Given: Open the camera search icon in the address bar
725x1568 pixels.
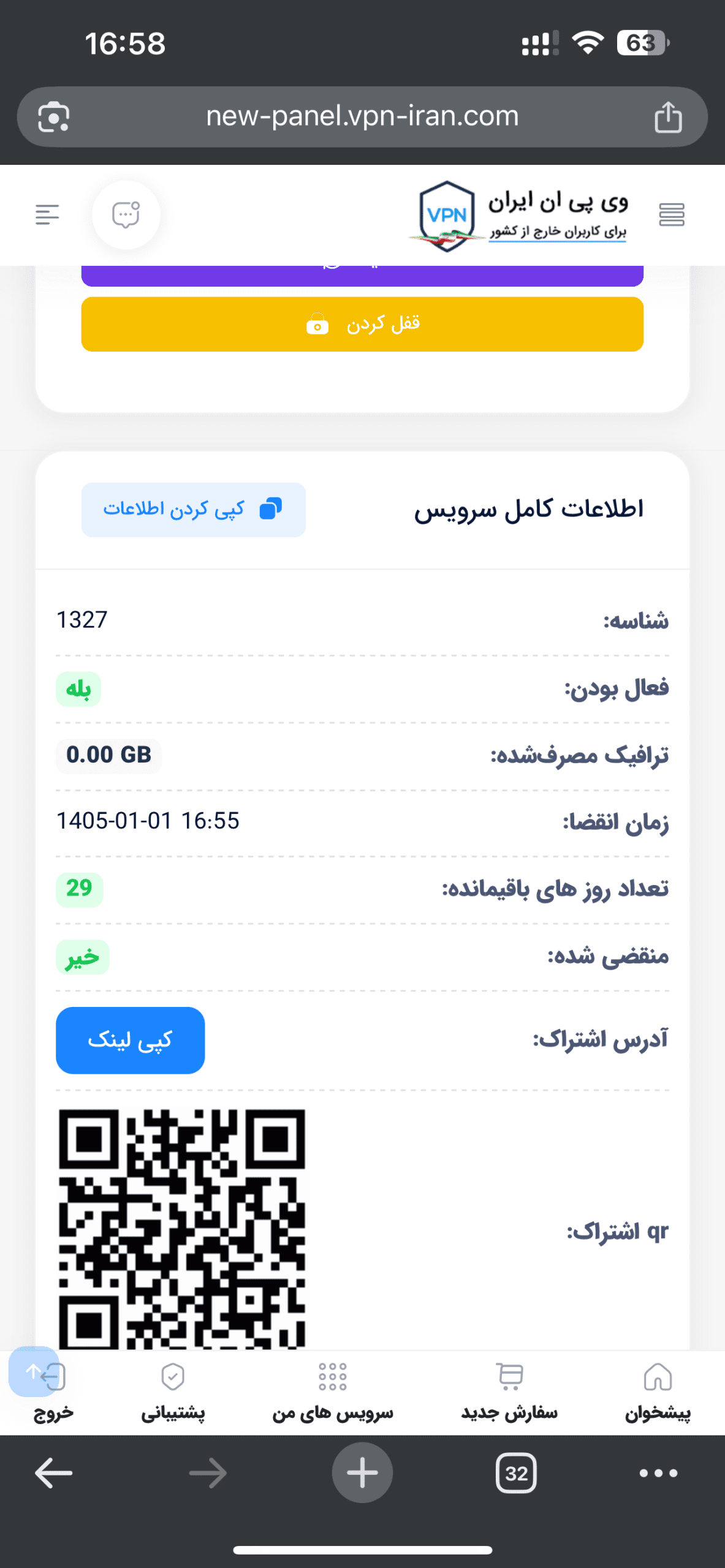Looking at the screenshot, I should pyautogui.click(x=54, y=116).
